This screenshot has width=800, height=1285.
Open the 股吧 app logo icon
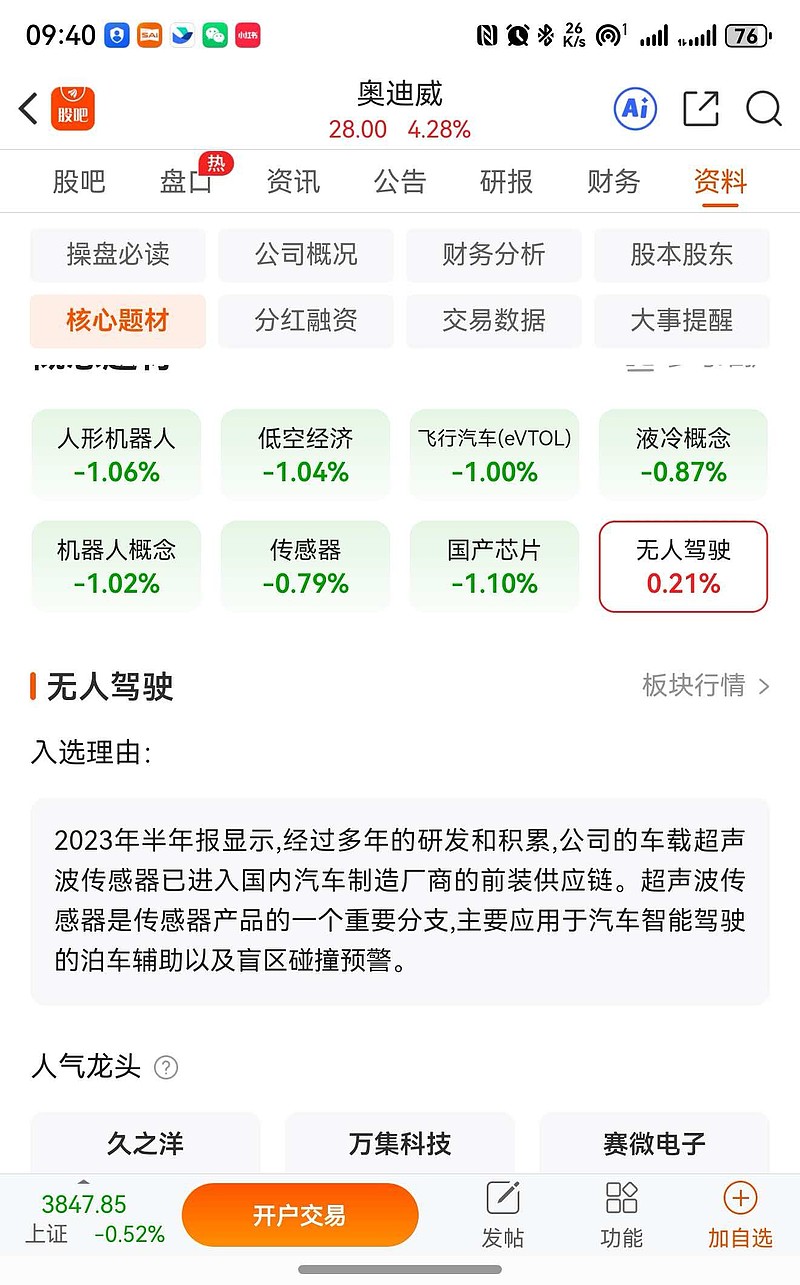click(x=74, y=109)
